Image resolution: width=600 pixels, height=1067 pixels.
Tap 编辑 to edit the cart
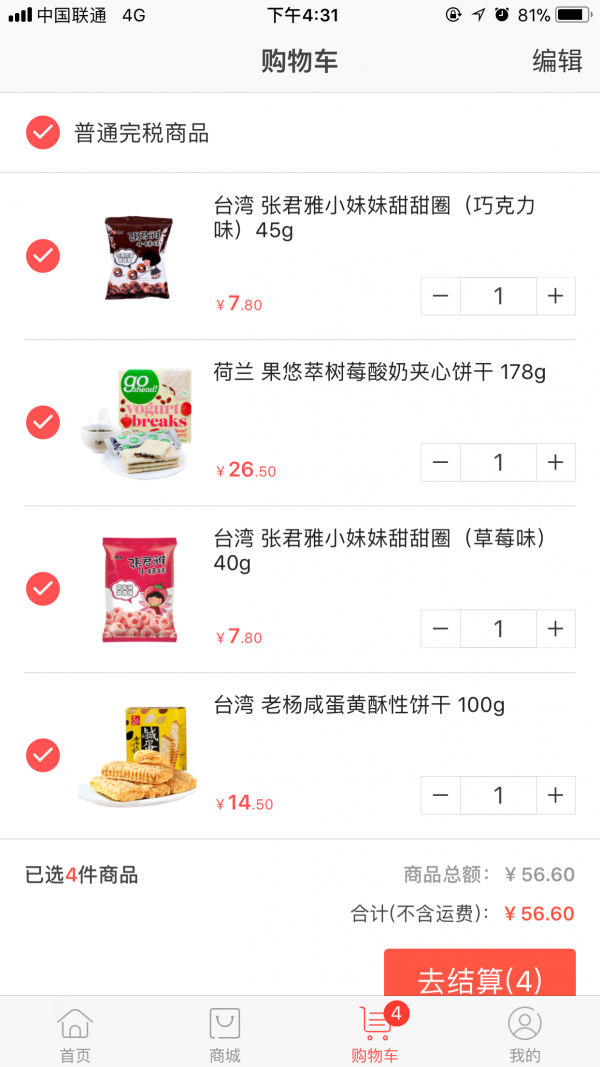tap(557, 61)
